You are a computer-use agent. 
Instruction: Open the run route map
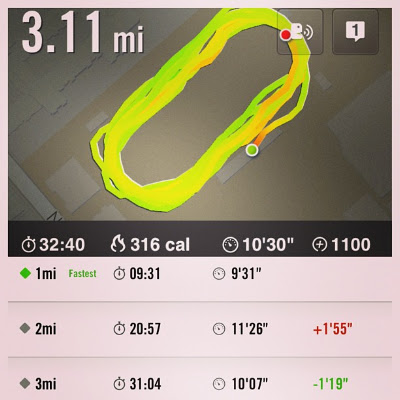200,115
